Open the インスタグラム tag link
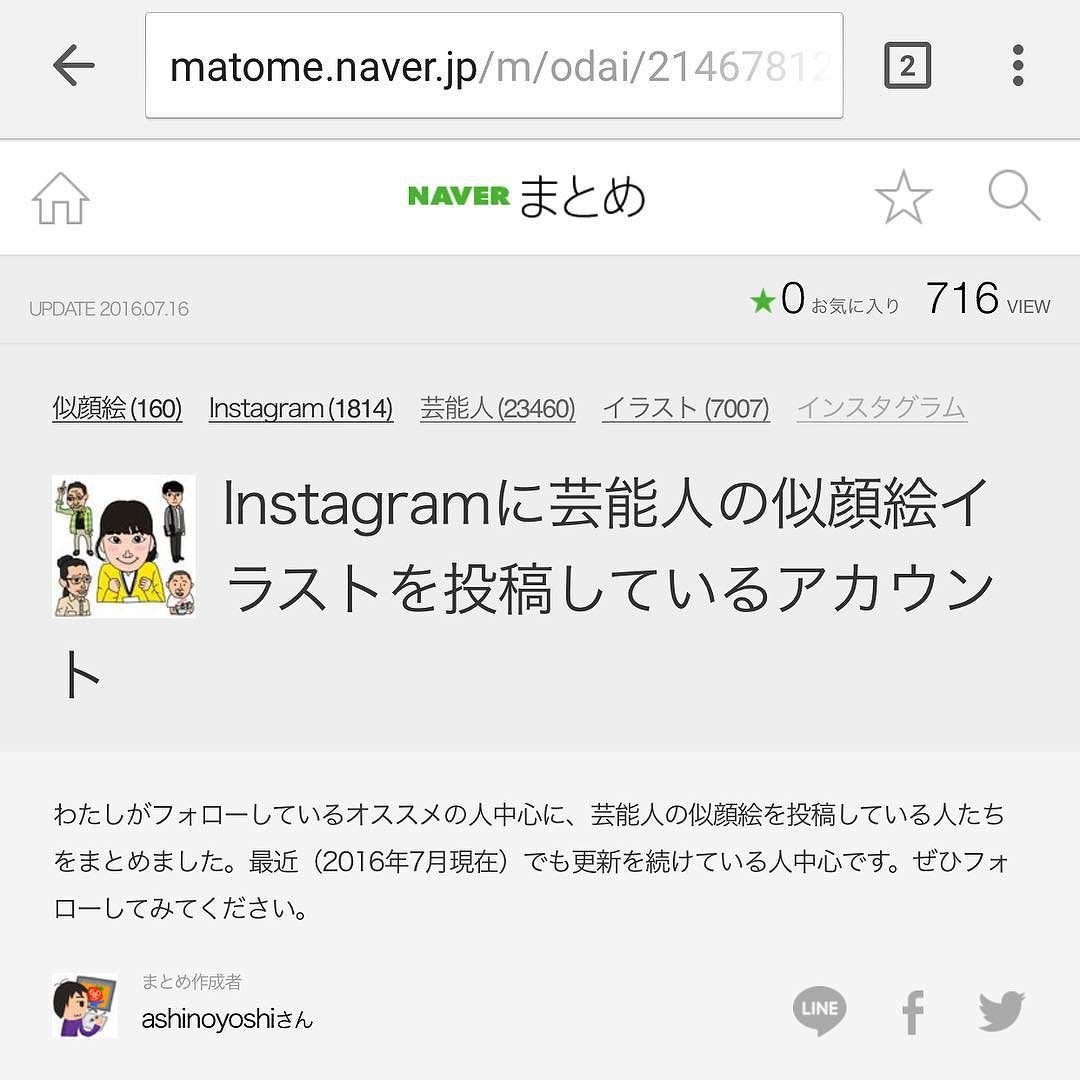The image size is (1080, 1080). coord(881,408)
